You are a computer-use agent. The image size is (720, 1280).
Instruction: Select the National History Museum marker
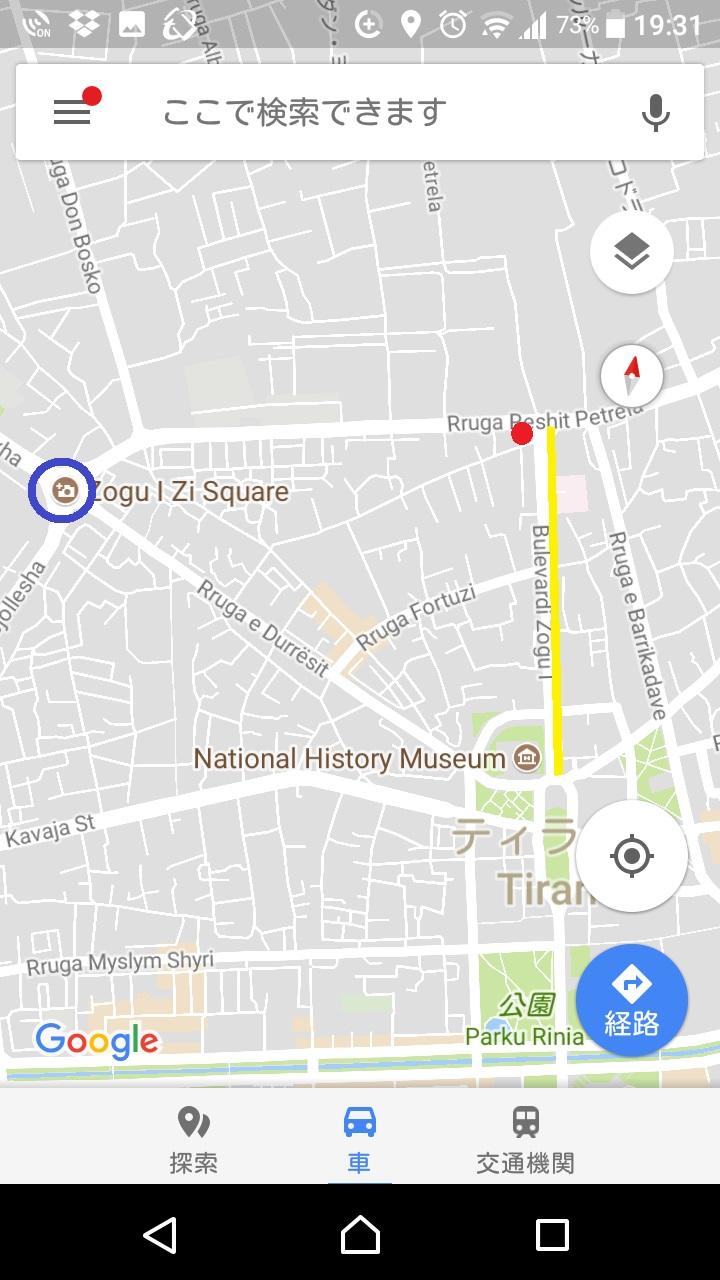tap(526, 758)
